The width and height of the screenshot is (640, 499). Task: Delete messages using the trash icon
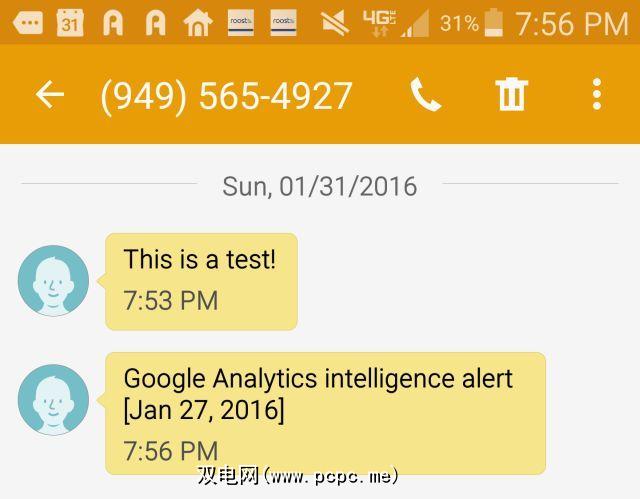pyautogui.click(x=511, y=95)
